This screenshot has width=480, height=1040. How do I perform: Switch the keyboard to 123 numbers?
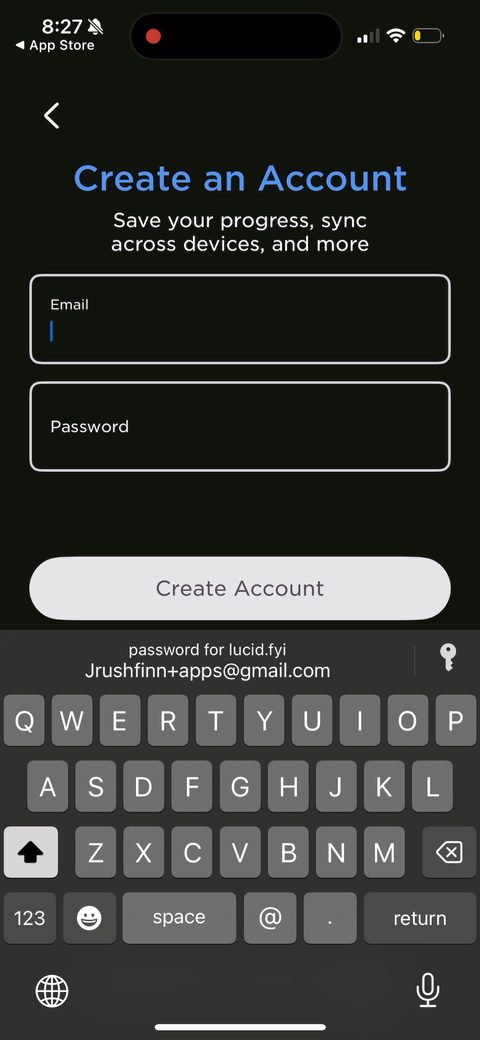tap(30, 918)
